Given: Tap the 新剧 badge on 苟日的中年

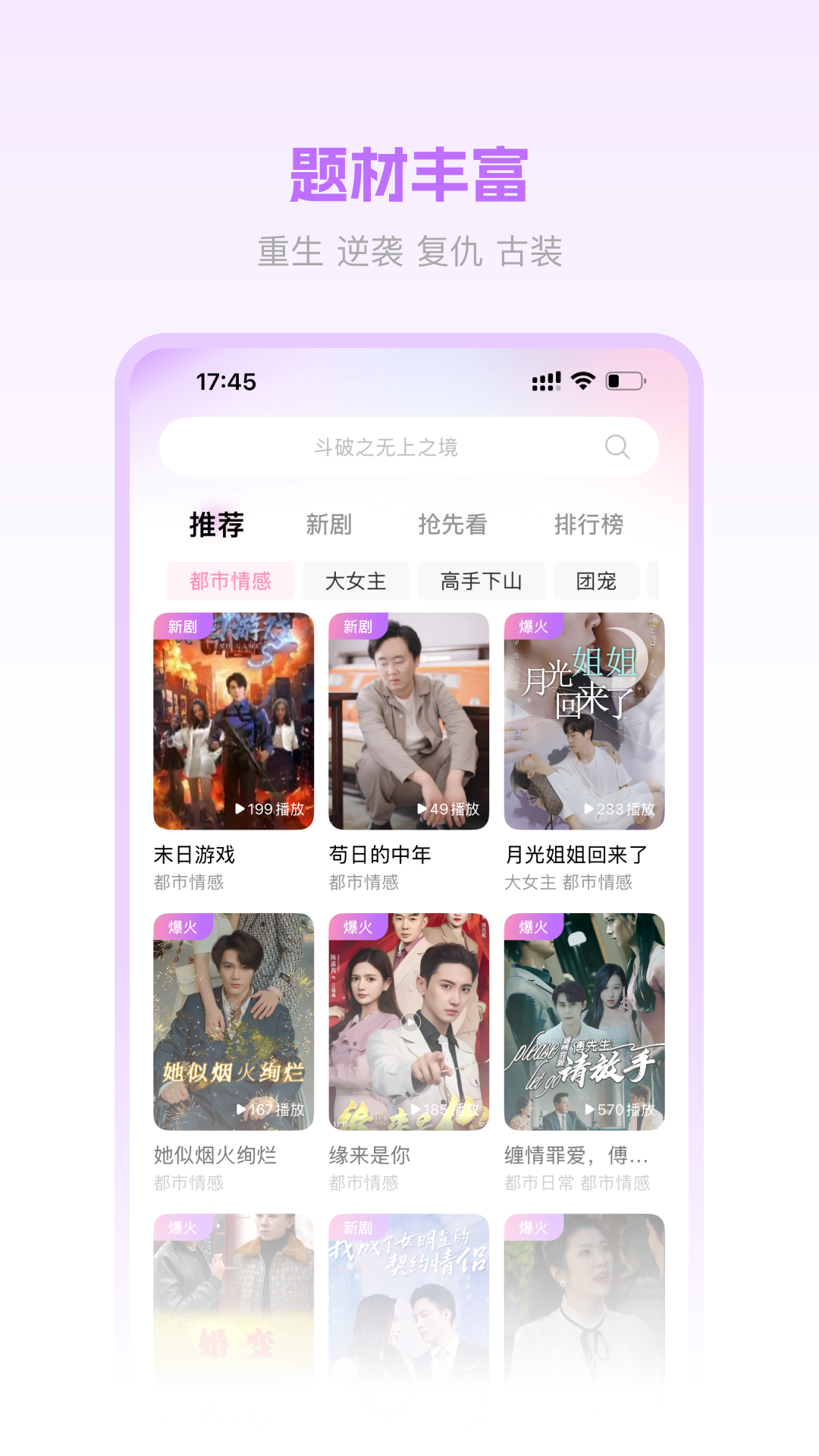Looking at the screenshot, I should 356,628.
